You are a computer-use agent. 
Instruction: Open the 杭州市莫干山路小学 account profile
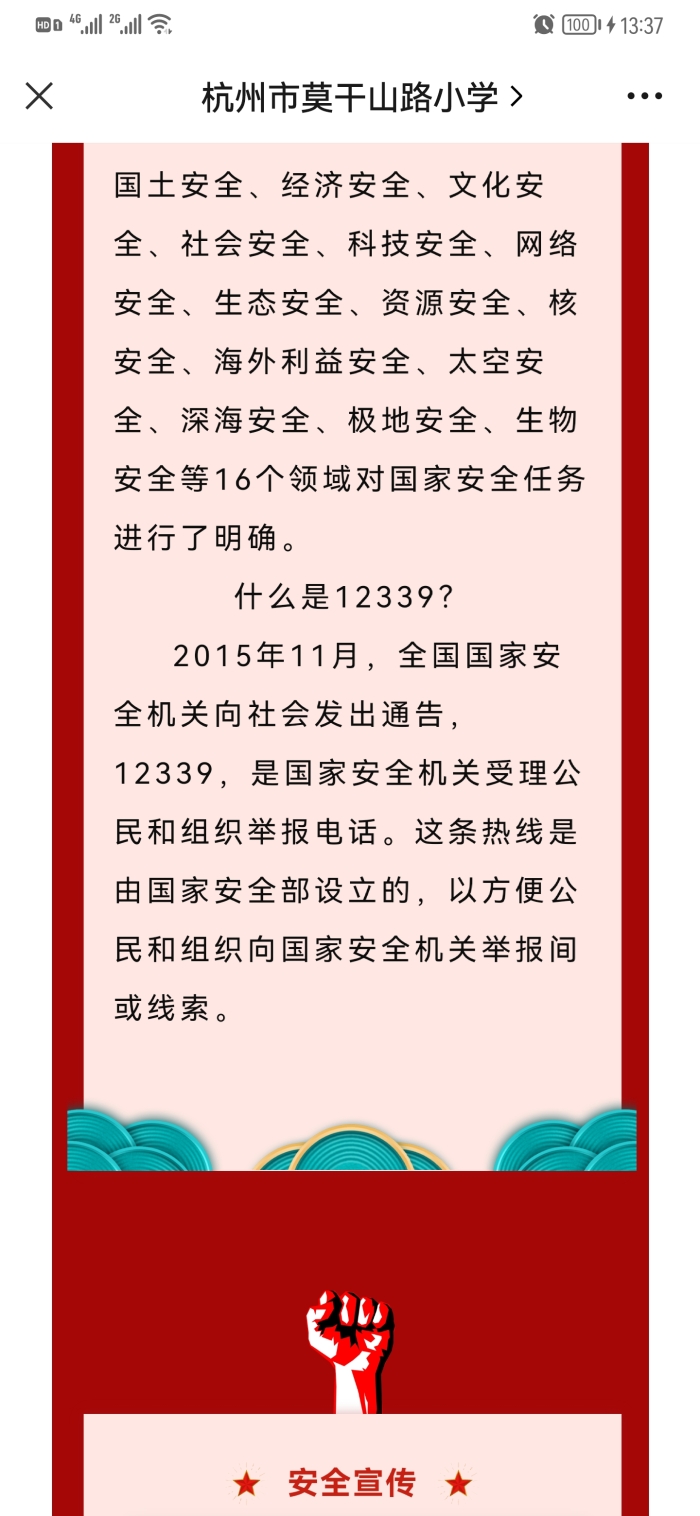point(362,97)
